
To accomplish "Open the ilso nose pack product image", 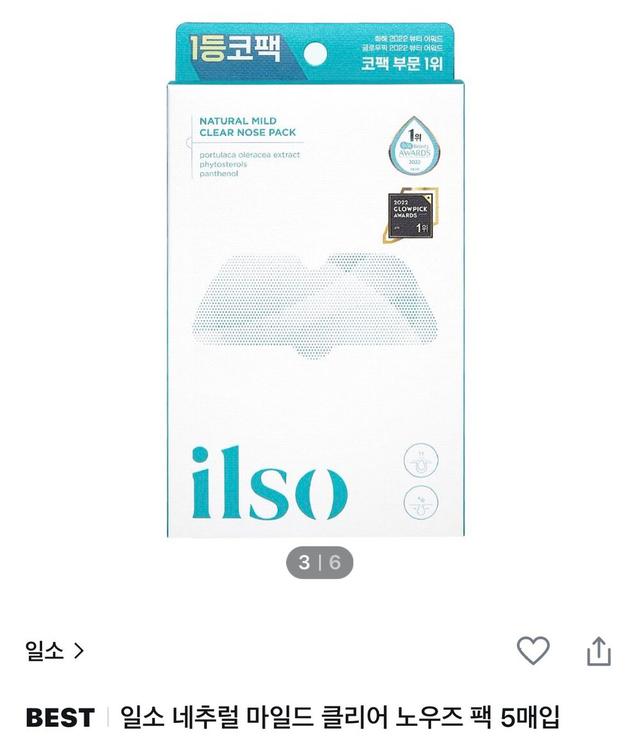I will coord(318,290).
